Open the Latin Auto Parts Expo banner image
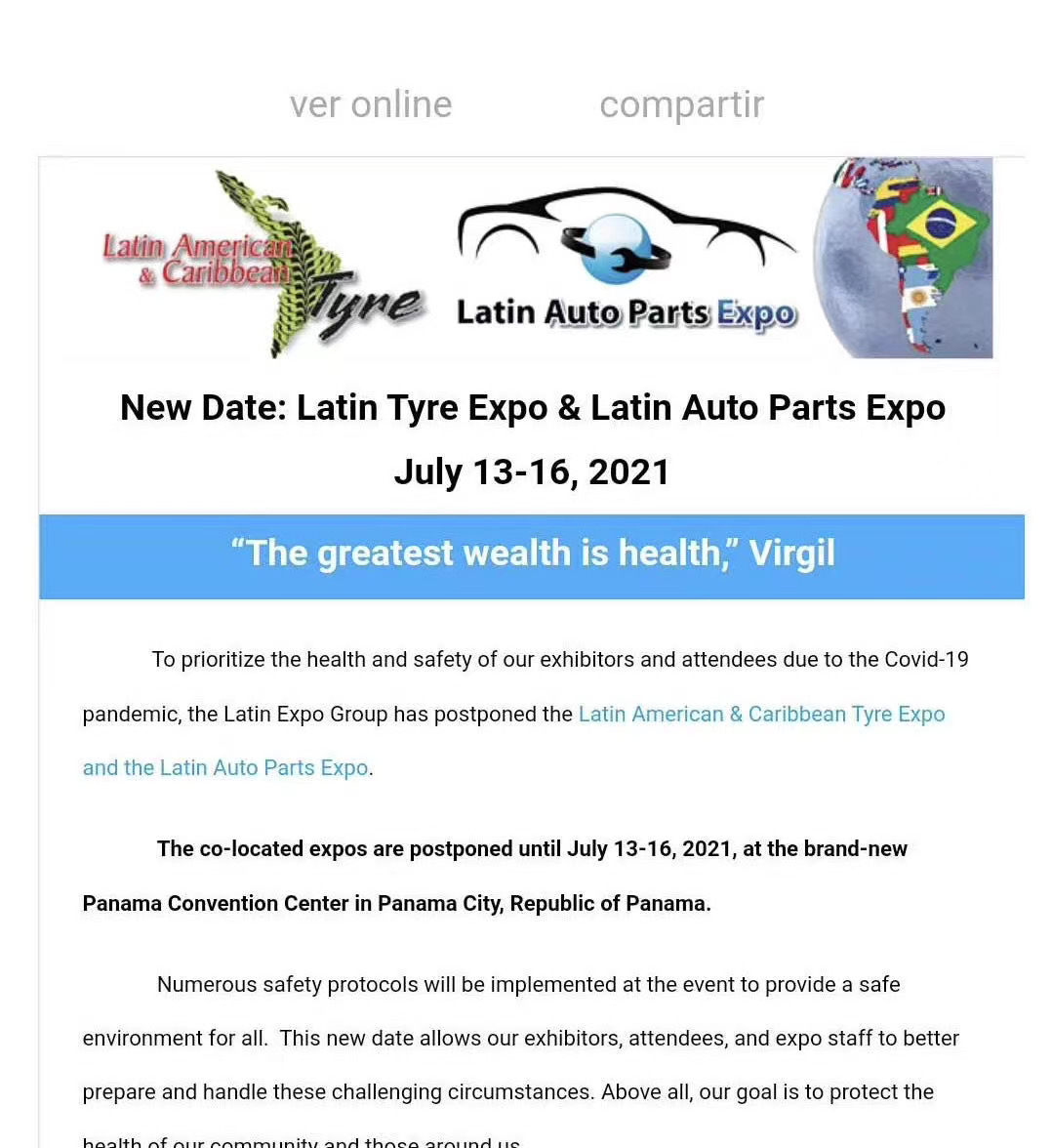Viewport: 1052px width, 1148px height. (627, 260)
